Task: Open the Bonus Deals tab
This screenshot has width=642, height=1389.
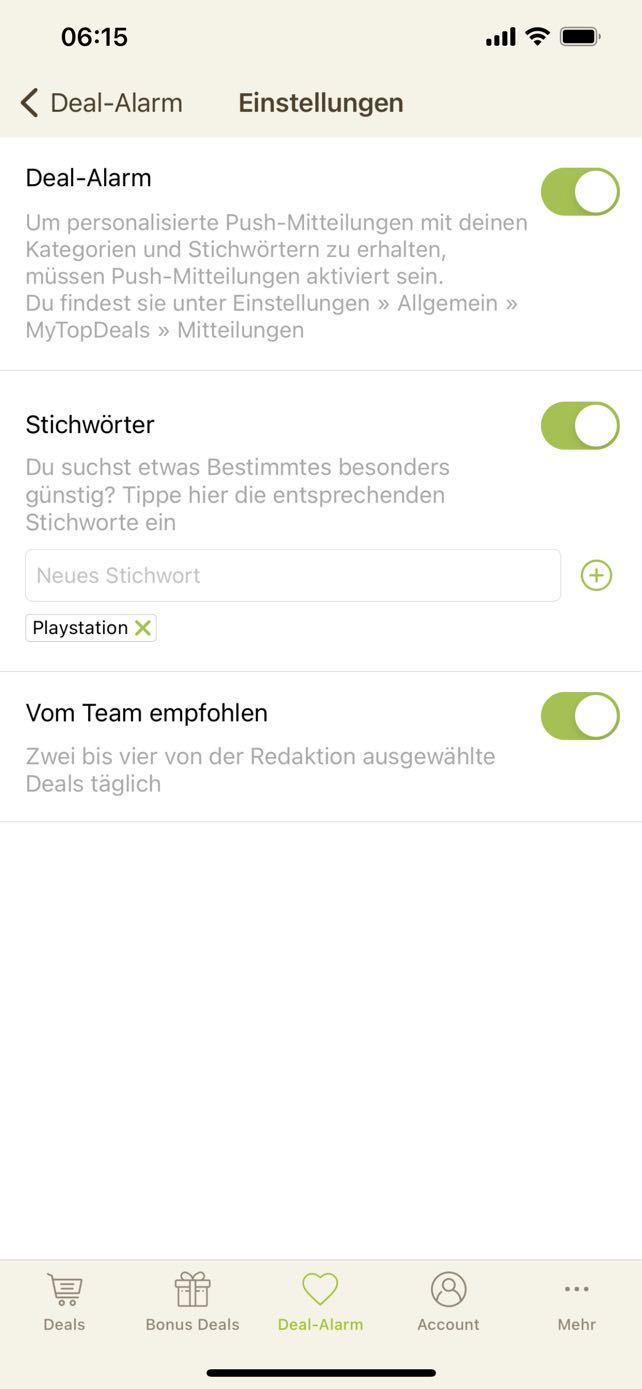Action: pyautogui.click(x=192, y=1302)
